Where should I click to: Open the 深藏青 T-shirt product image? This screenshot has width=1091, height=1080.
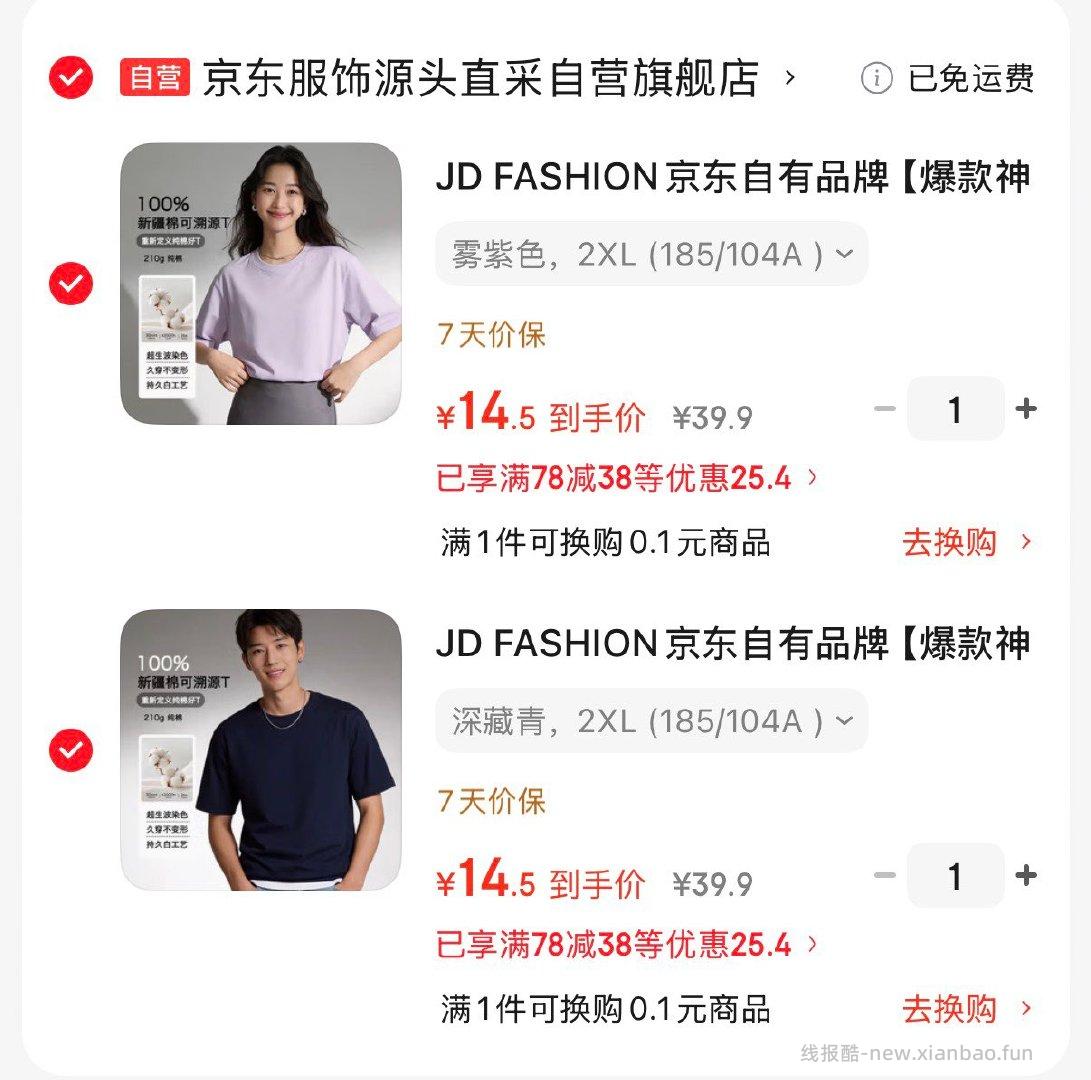click(261, 750)
